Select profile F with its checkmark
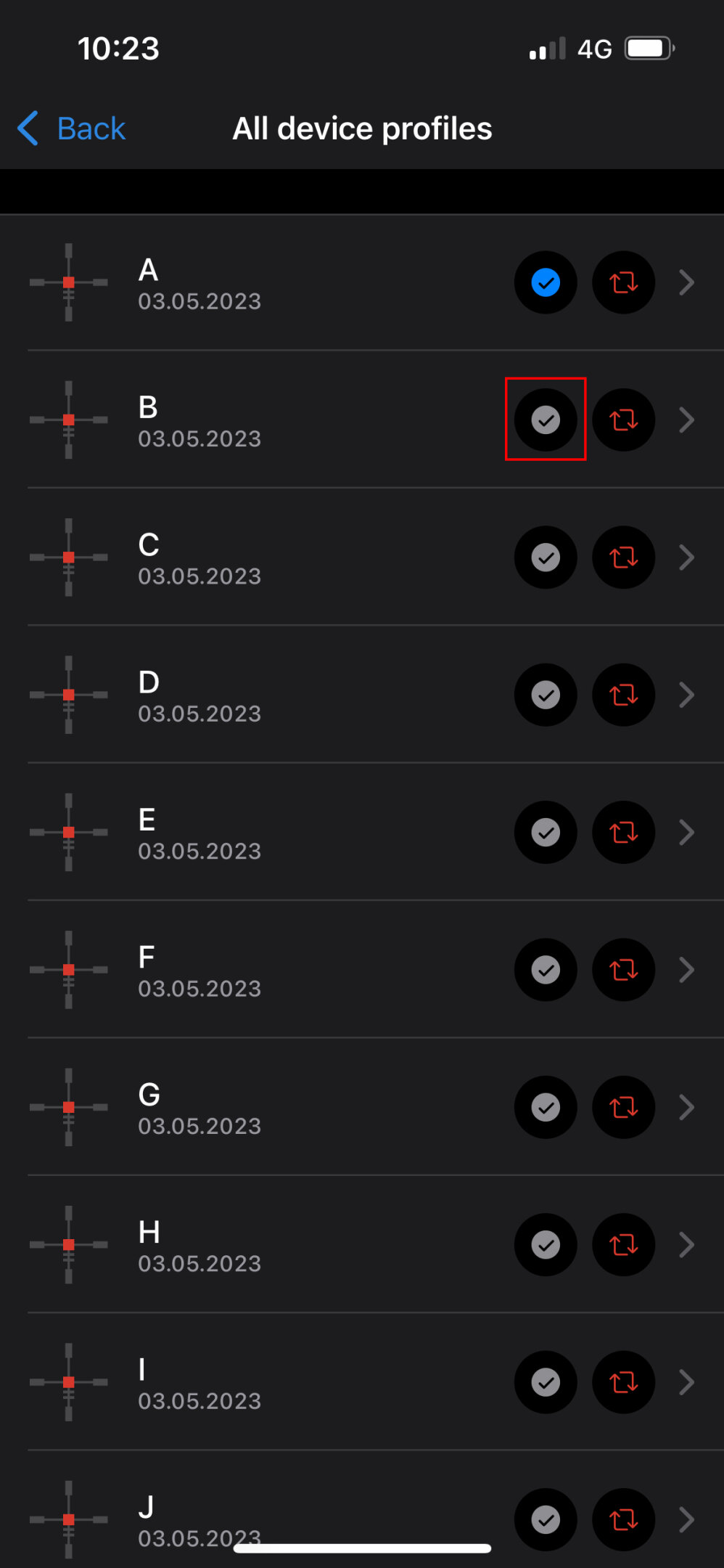 coord(546,970)
